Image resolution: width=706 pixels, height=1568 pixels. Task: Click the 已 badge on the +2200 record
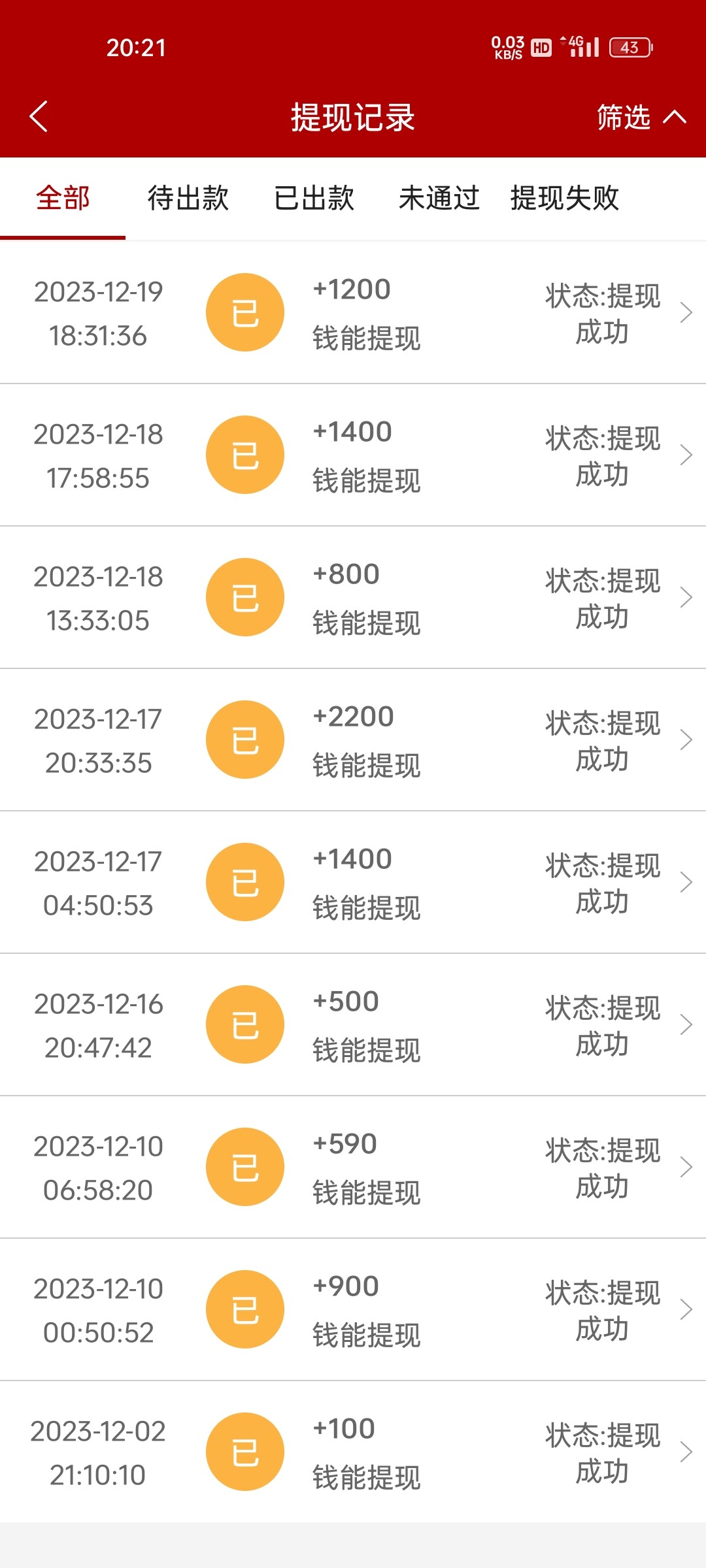(x=244, y=739)
